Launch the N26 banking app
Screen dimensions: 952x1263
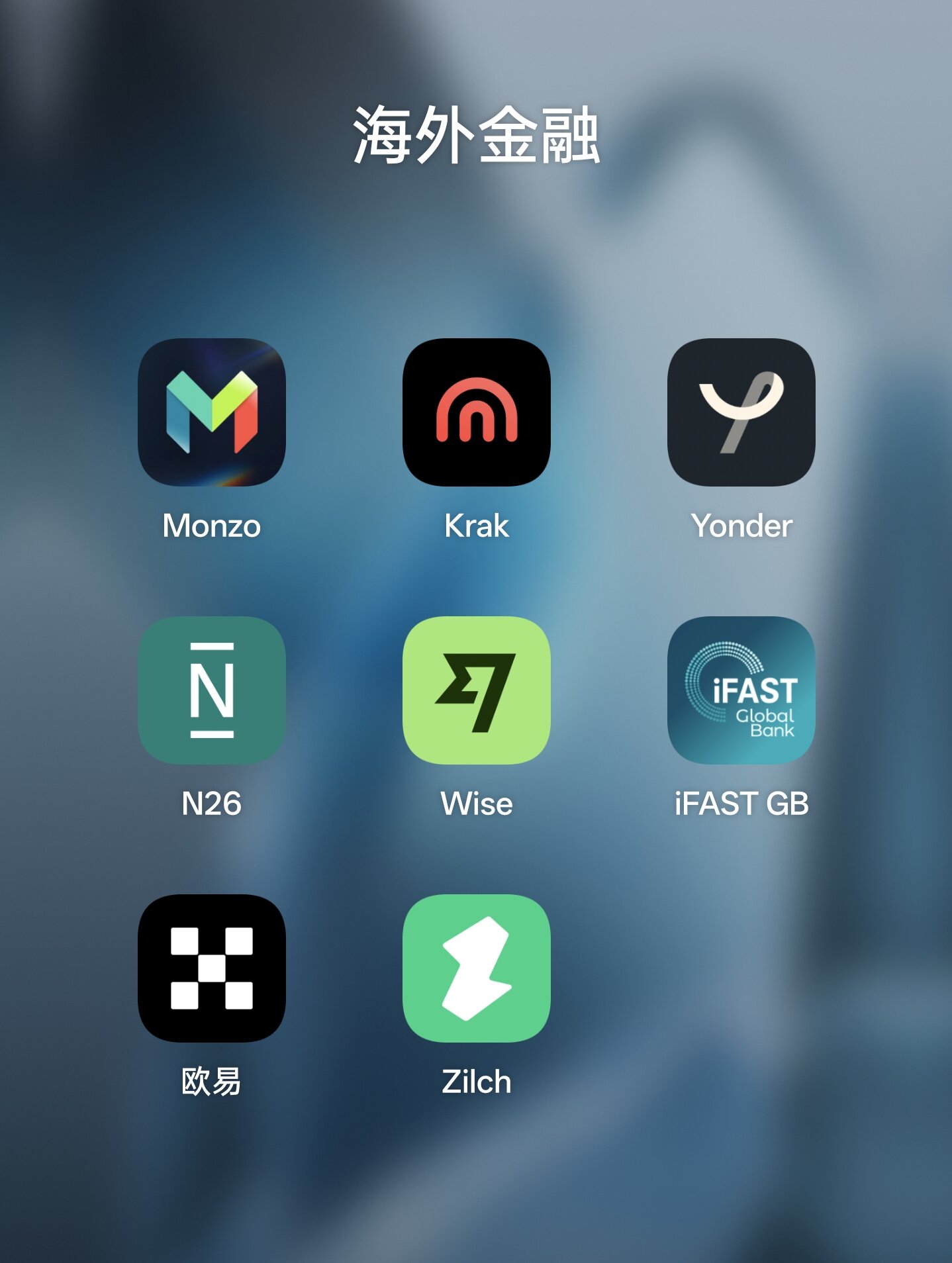tap(211, 690)
